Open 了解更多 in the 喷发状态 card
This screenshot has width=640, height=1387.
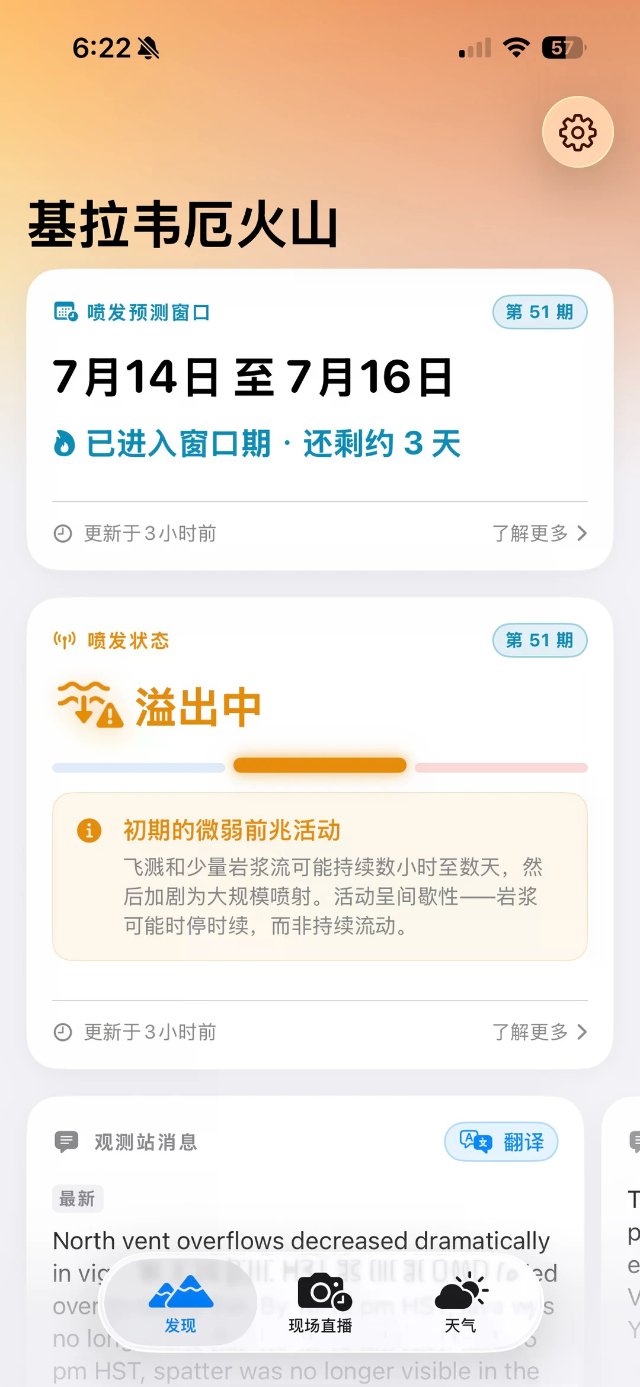[540, 1031]
